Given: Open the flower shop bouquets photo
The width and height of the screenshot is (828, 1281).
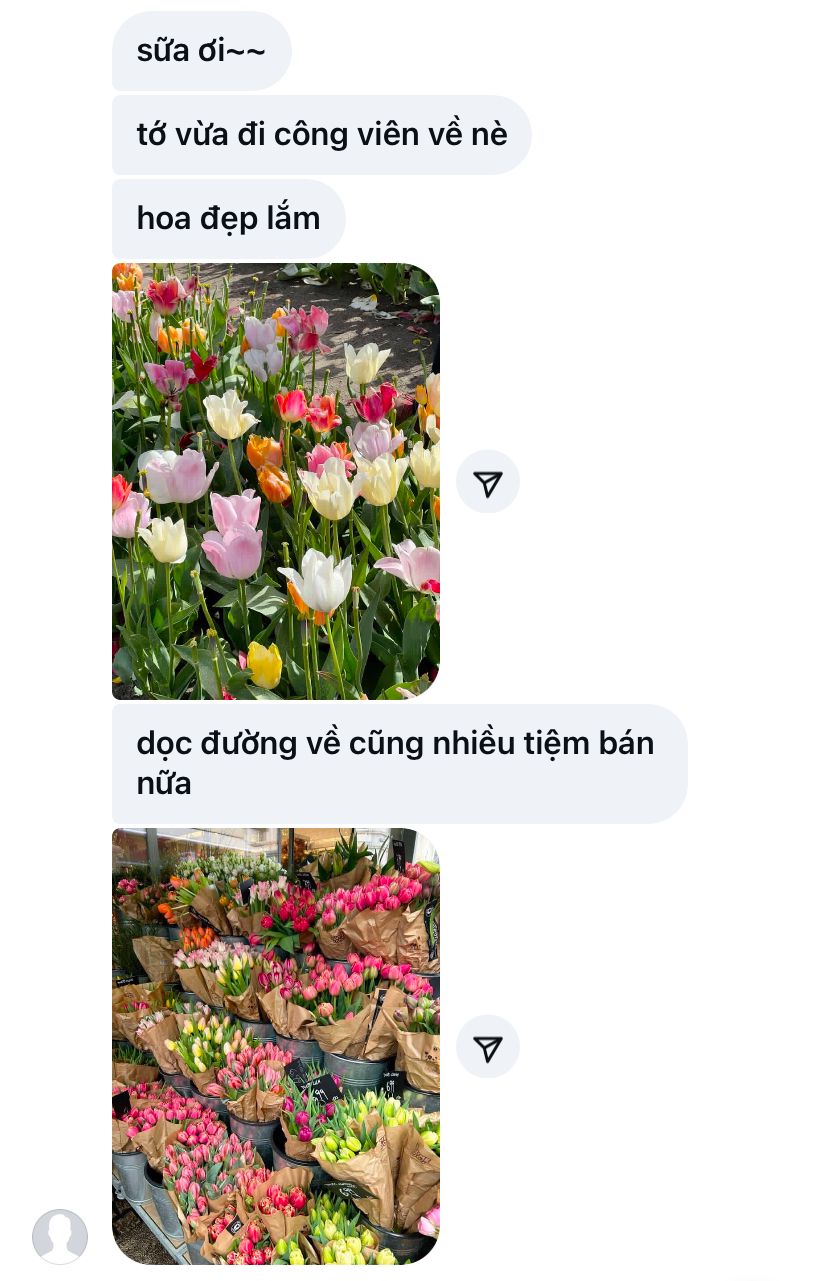Looking at the screenshot, I should [275, 1045].
